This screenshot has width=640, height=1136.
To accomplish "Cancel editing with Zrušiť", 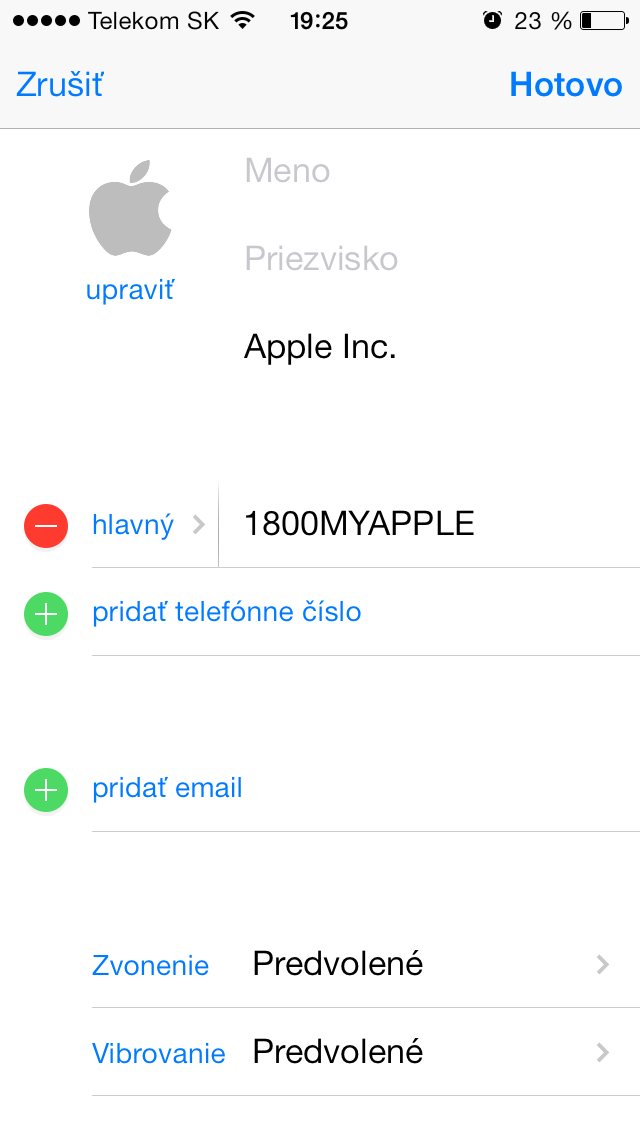I will [x=59, y=85].
